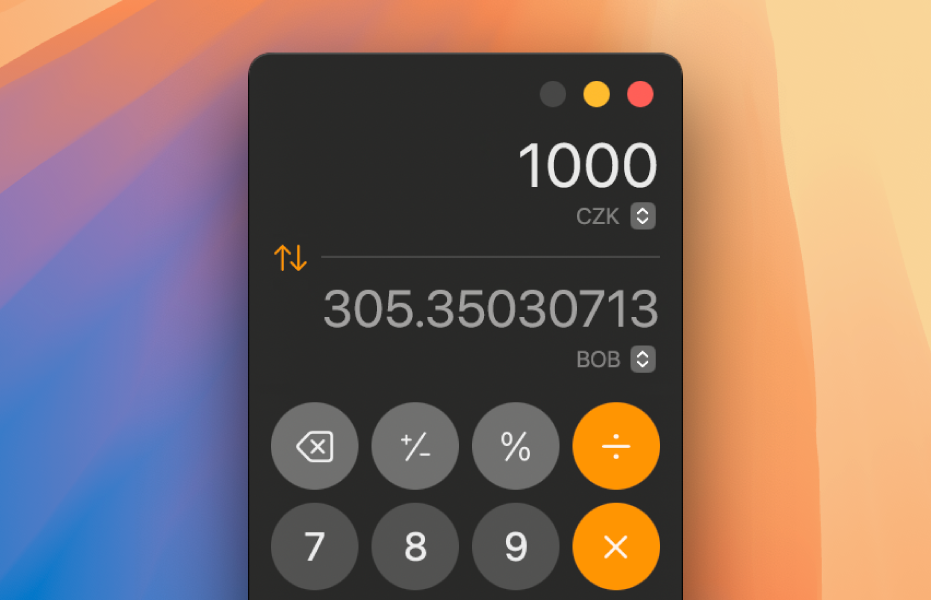Close the calculator with the red button

coord(640,95)
